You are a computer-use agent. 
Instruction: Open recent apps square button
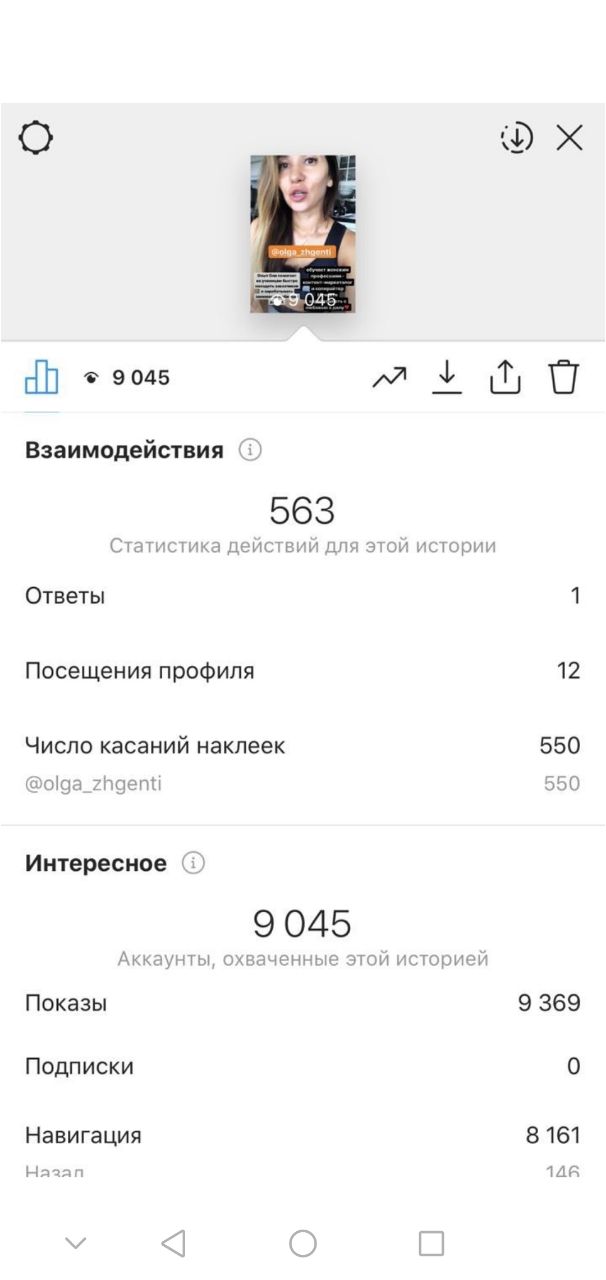click(x=431, y=1243)
